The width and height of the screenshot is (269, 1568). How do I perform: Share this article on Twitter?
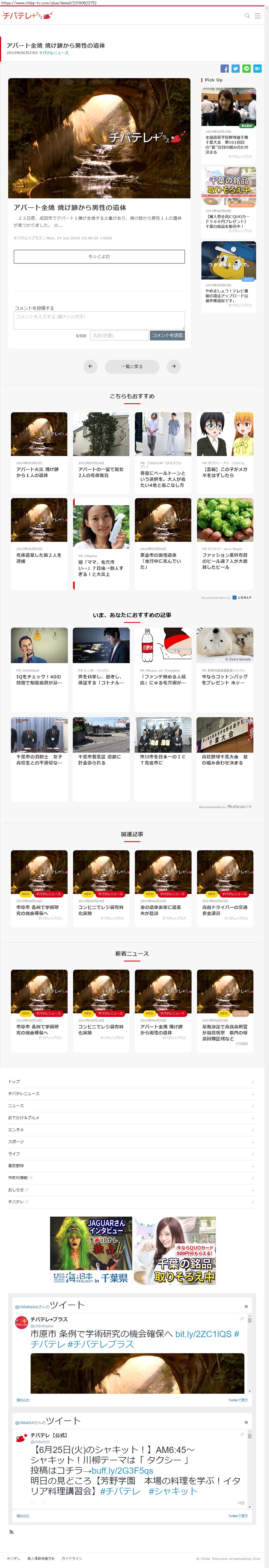click(235, 69)
